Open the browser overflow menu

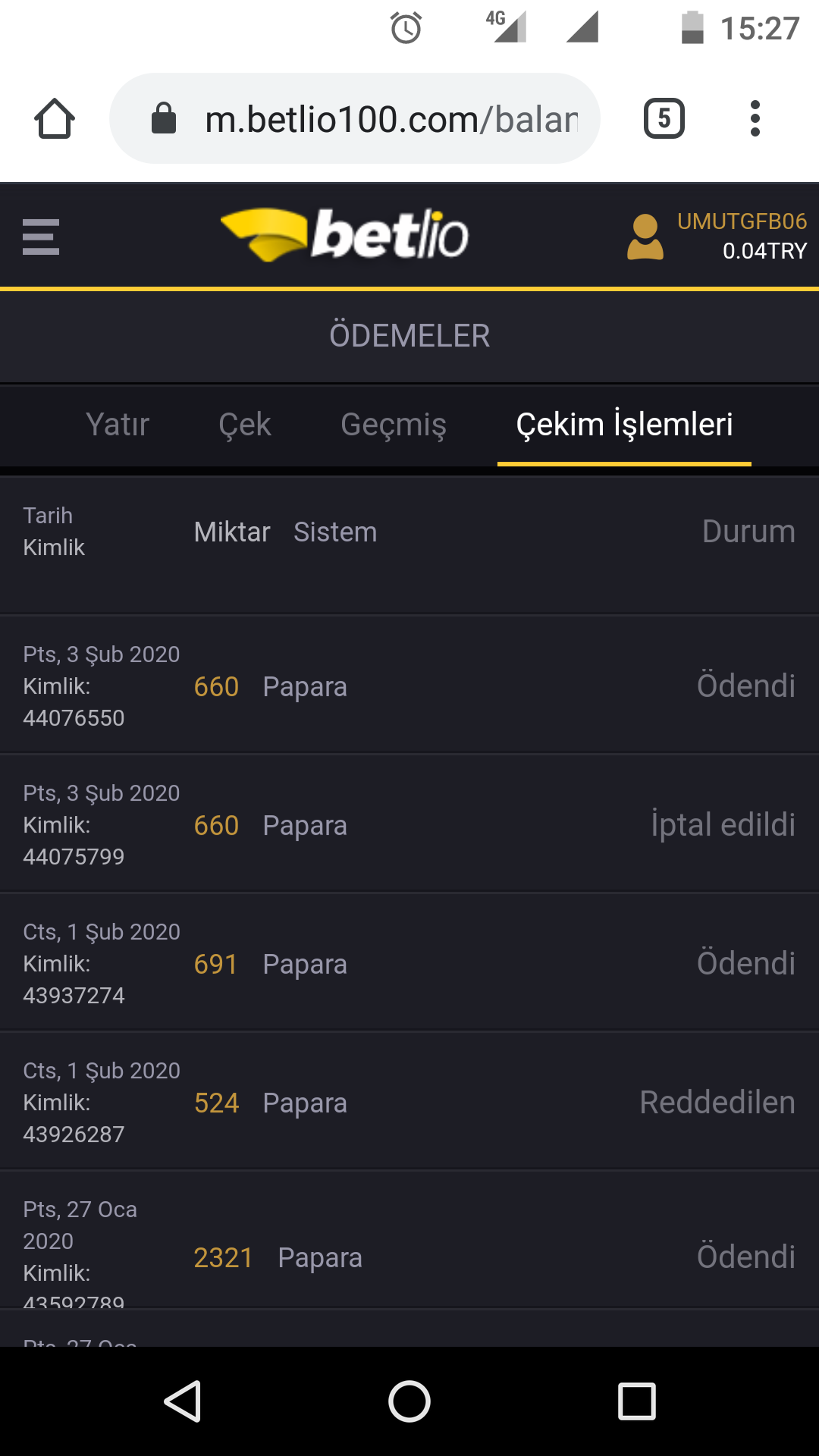[755, 118]
